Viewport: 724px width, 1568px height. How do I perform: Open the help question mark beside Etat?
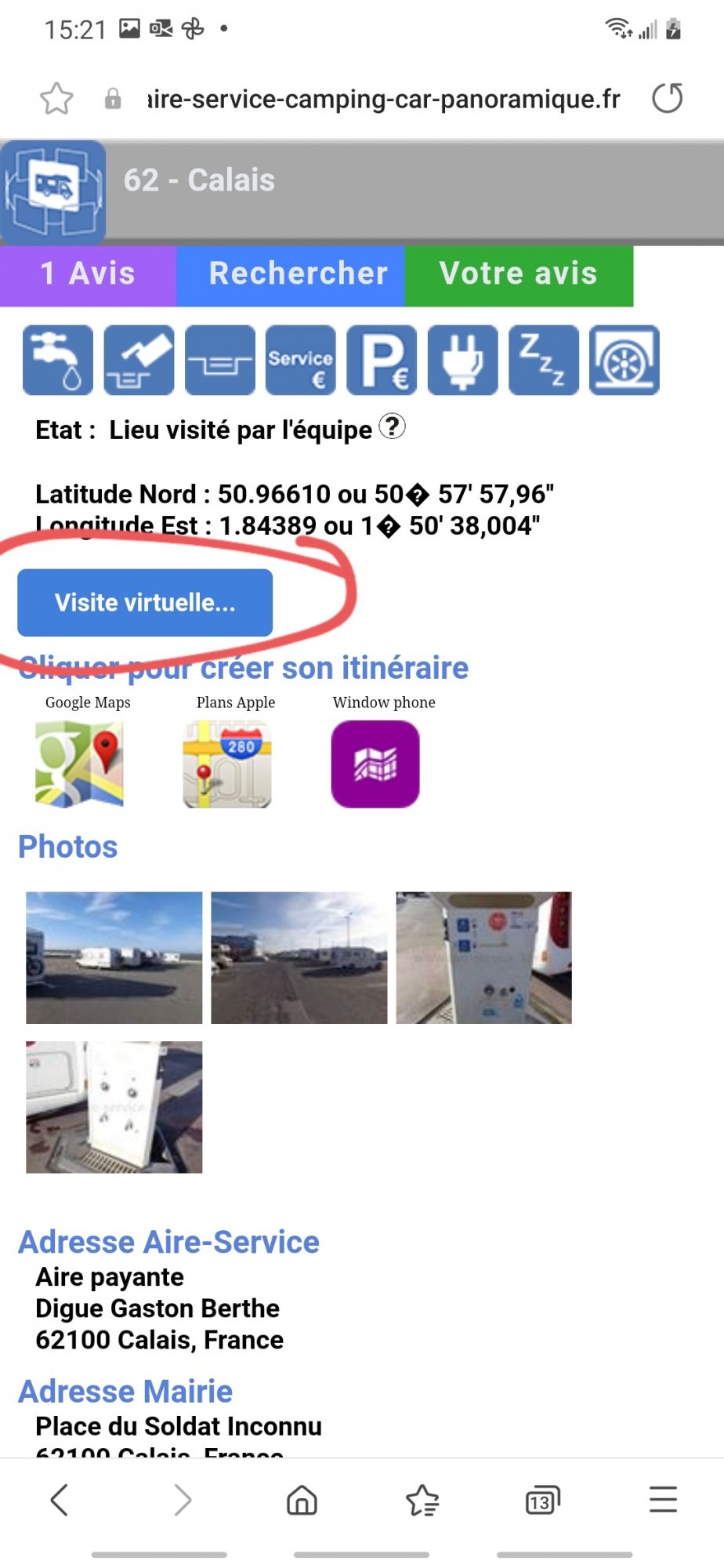(392, 427)
